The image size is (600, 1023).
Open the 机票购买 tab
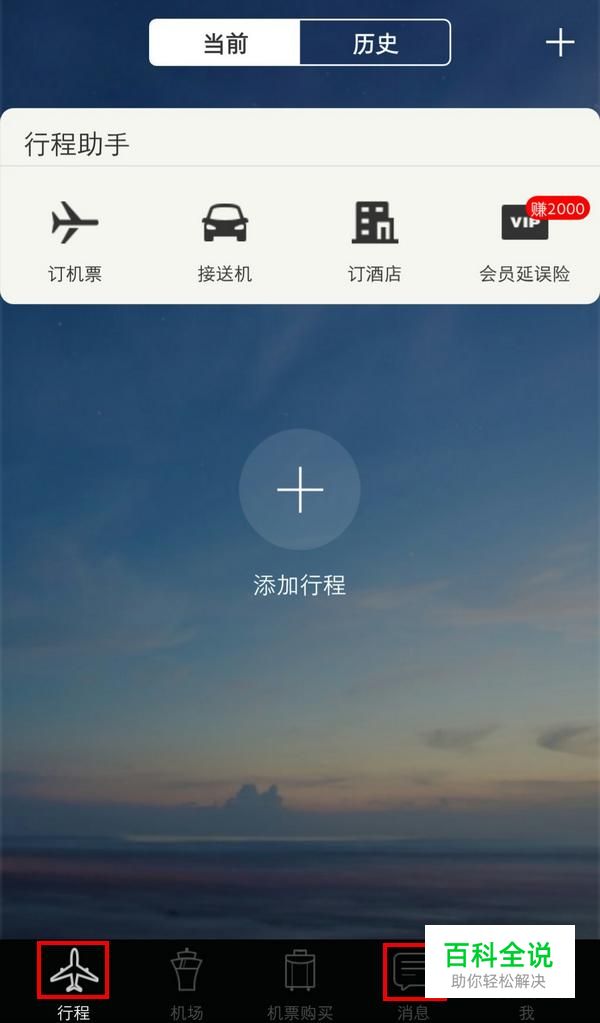click(x=300, y=981)
